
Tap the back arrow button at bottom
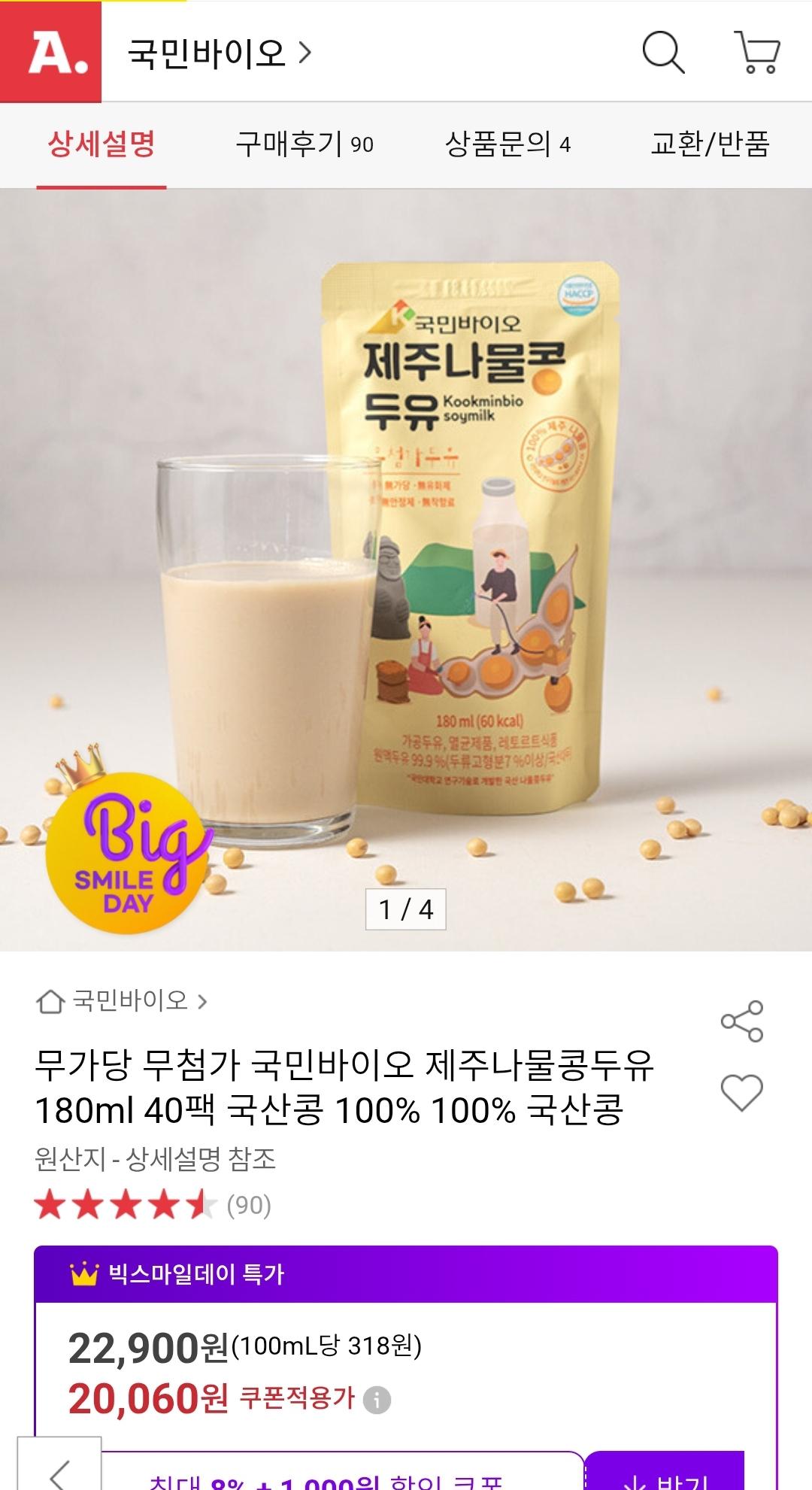(x=59, y=1467)
